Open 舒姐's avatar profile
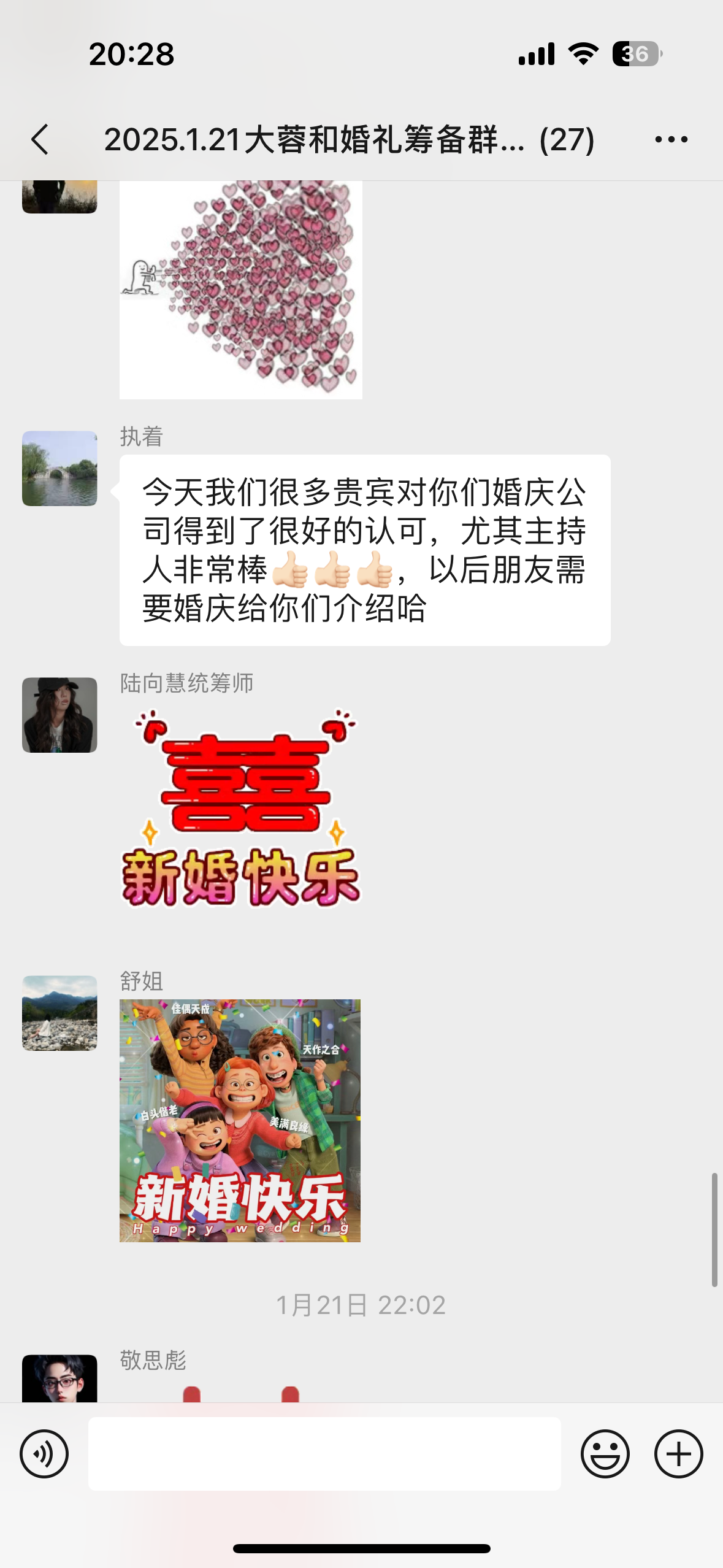The width and height of the screenshot is (723, 1568). [x=59, y=1013]
